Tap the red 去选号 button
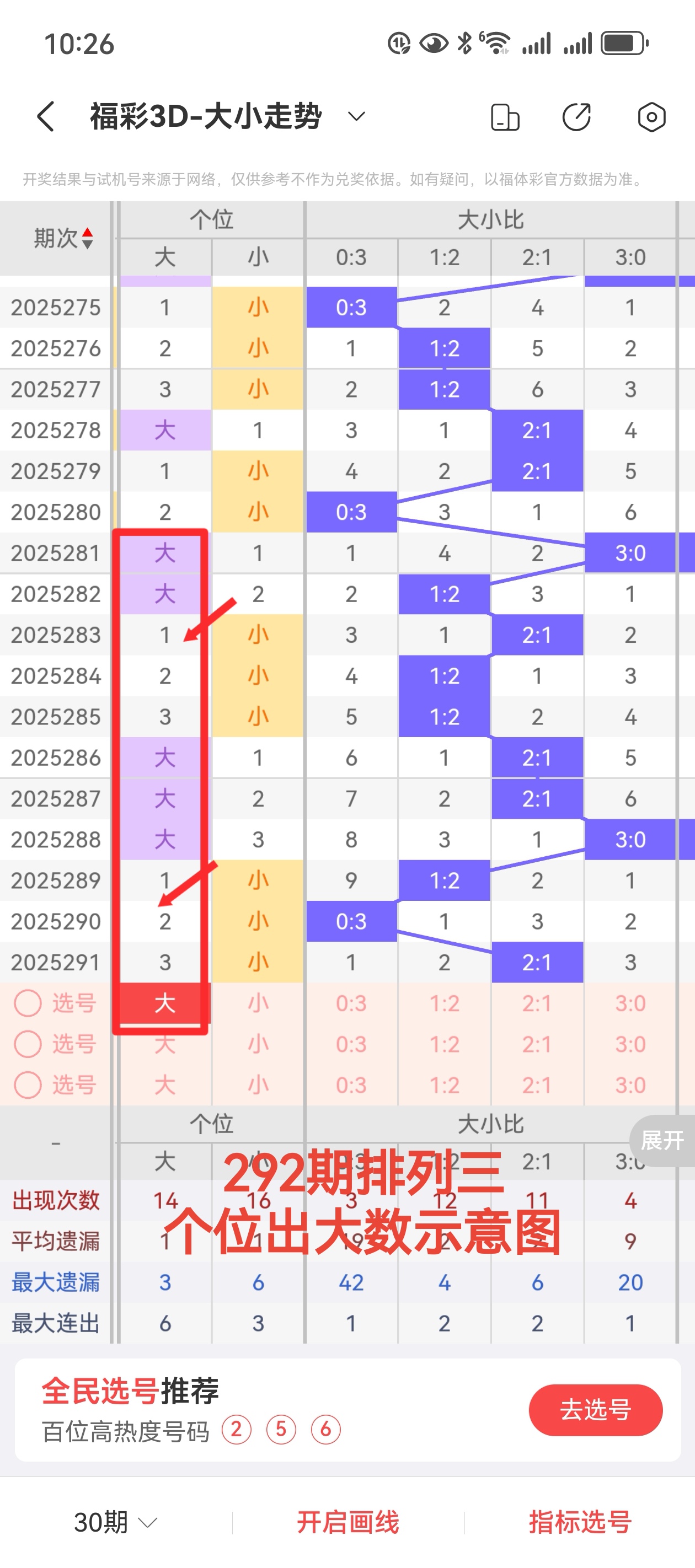This screenshot has width=695, height=1568. pos(595,1409)
